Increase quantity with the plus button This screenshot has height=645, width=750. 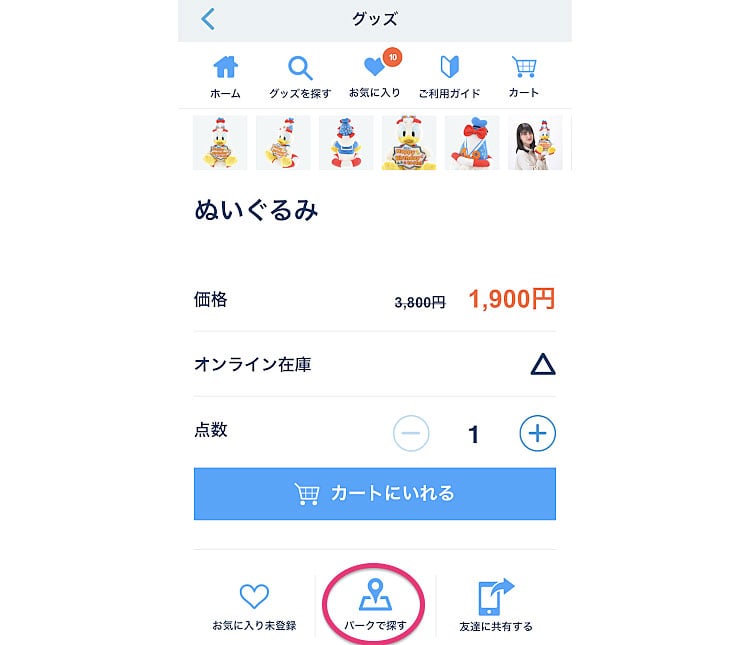coord(537,434)
